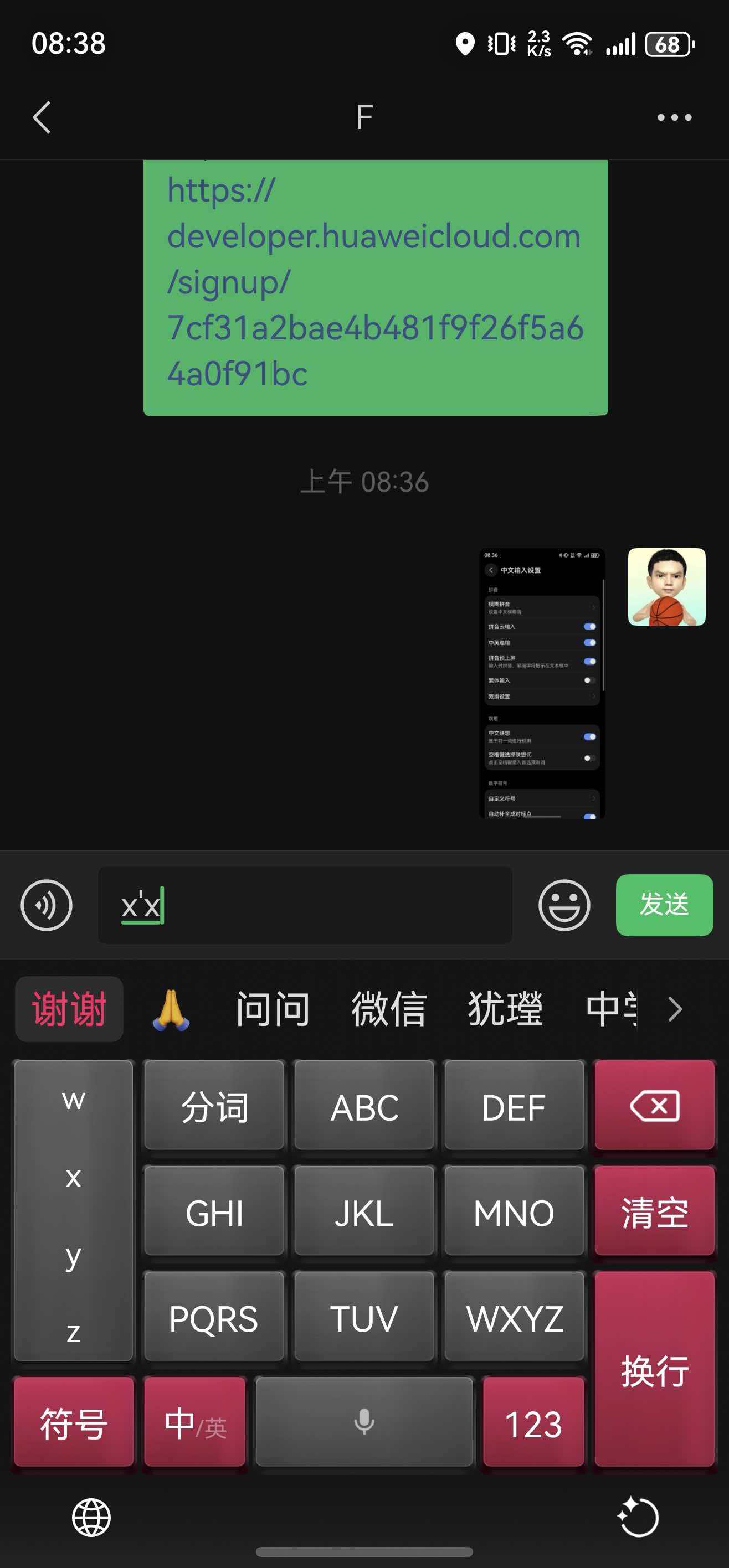Open the three-dot chat options menu

(x=674, y=117)
